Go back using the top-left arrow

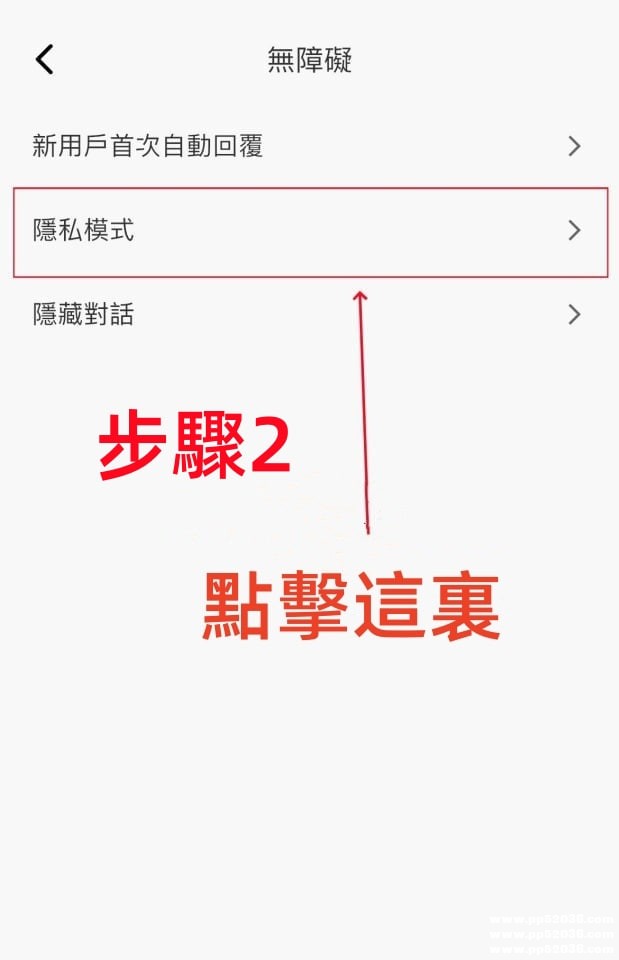(x=45, y=60)
